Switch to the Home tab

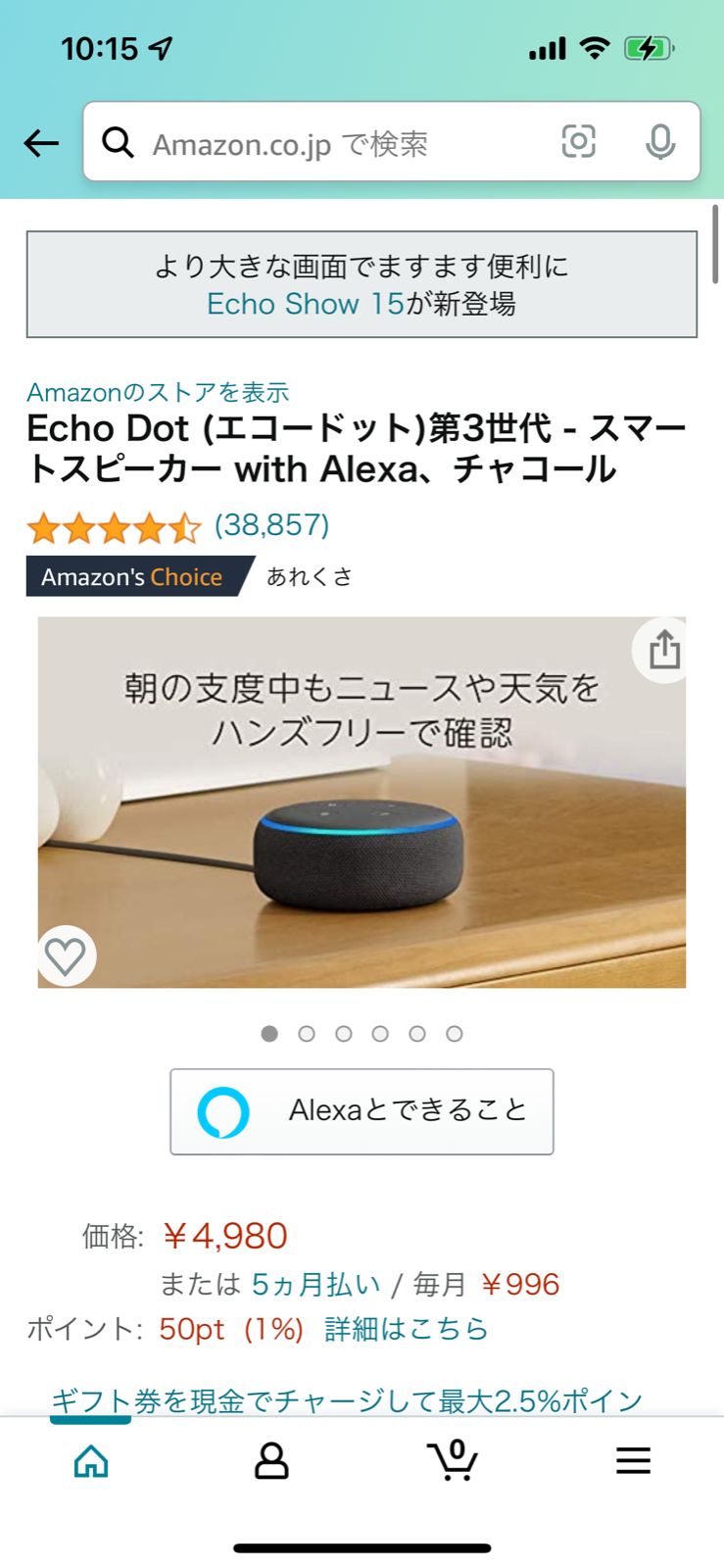click(91, 1461)
